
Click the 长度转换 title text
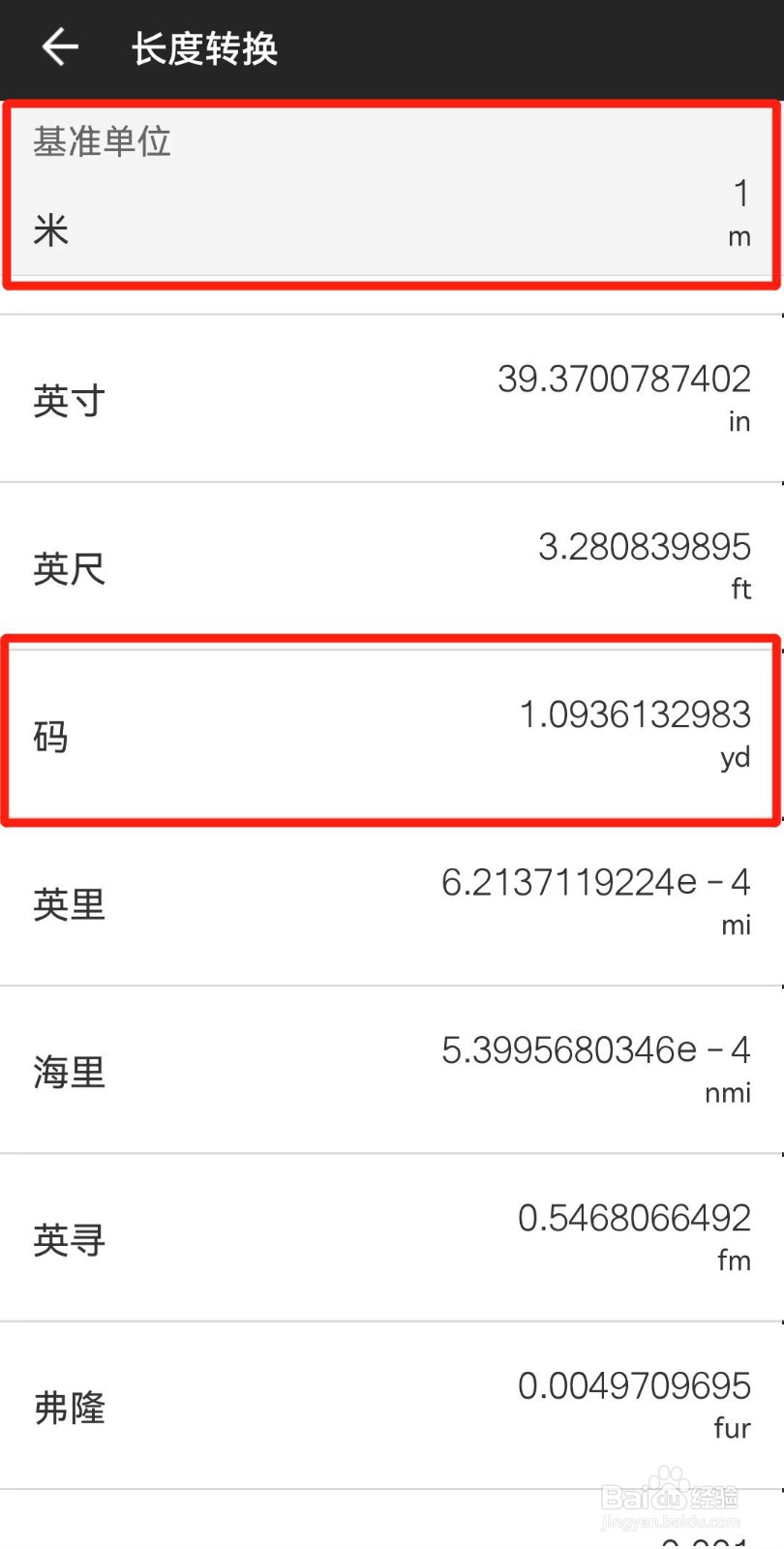click(204, 47)
